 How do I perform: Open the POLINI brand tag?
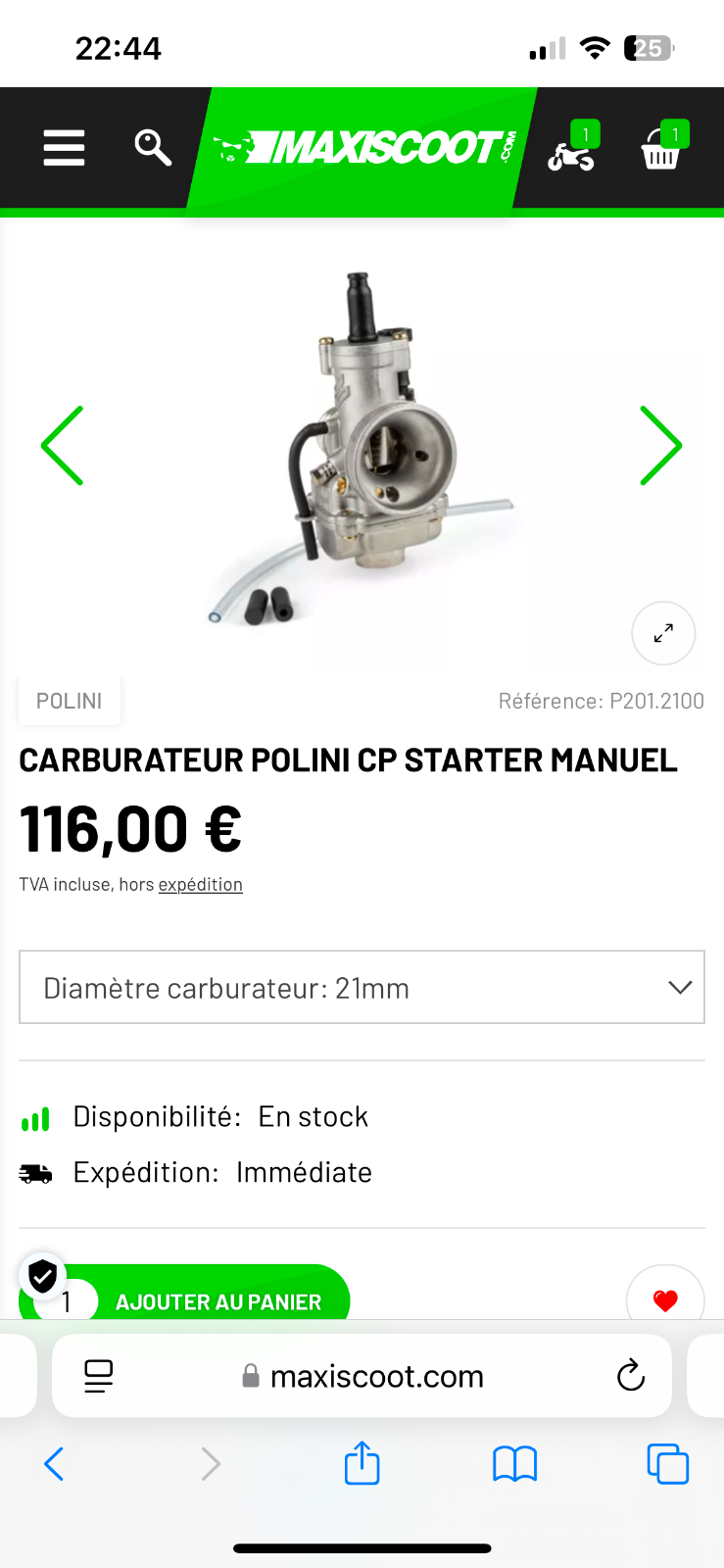70,701
